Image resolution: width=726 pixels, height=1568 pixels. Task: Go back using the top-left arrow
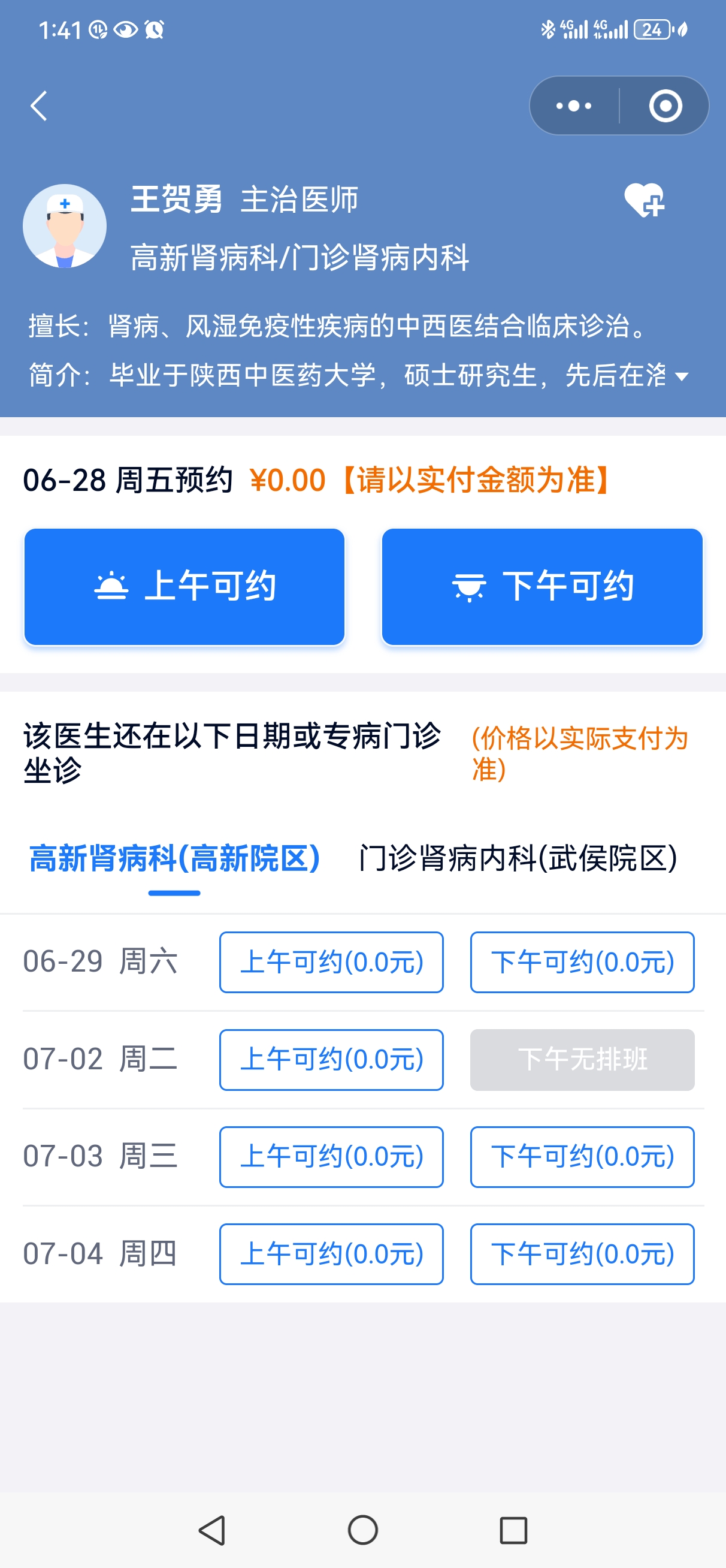point(39,106)
